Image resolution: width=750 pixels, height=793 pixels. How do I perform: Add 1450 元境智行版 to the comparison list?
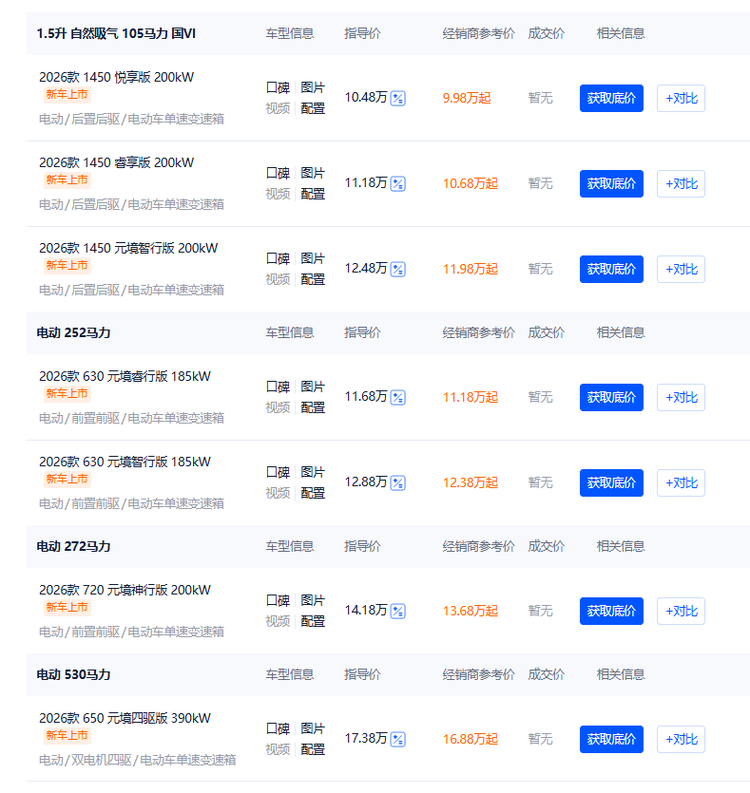[681, 269]
